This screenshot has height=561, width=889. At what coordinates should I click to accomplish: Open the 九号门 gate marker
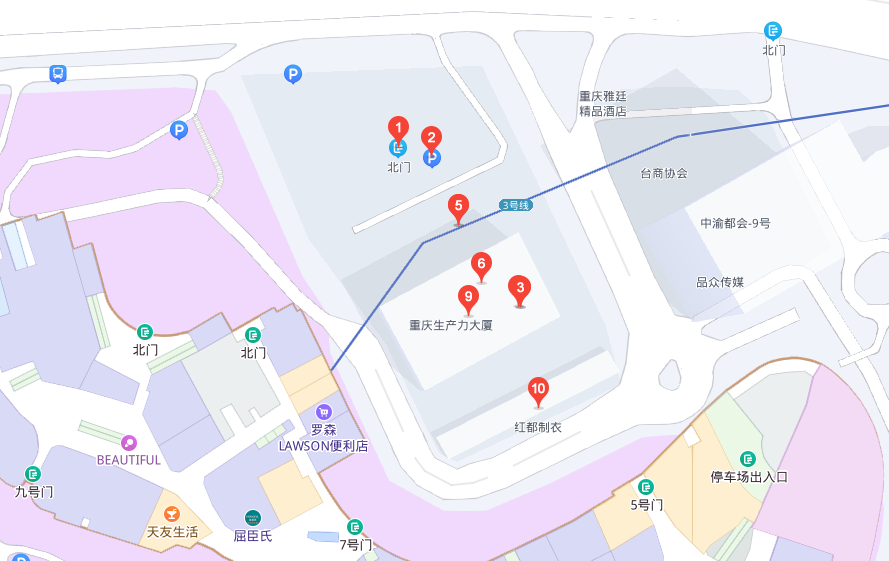(34, 474)
